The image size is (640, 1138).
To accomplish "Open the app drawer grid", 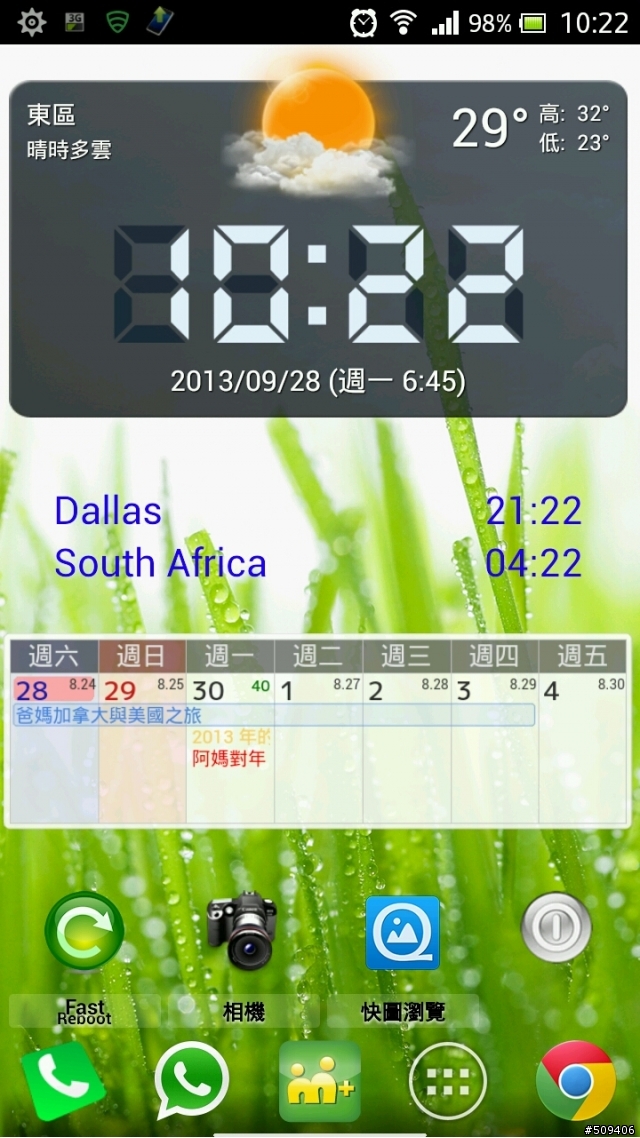I will click(x=448, y=1082).
